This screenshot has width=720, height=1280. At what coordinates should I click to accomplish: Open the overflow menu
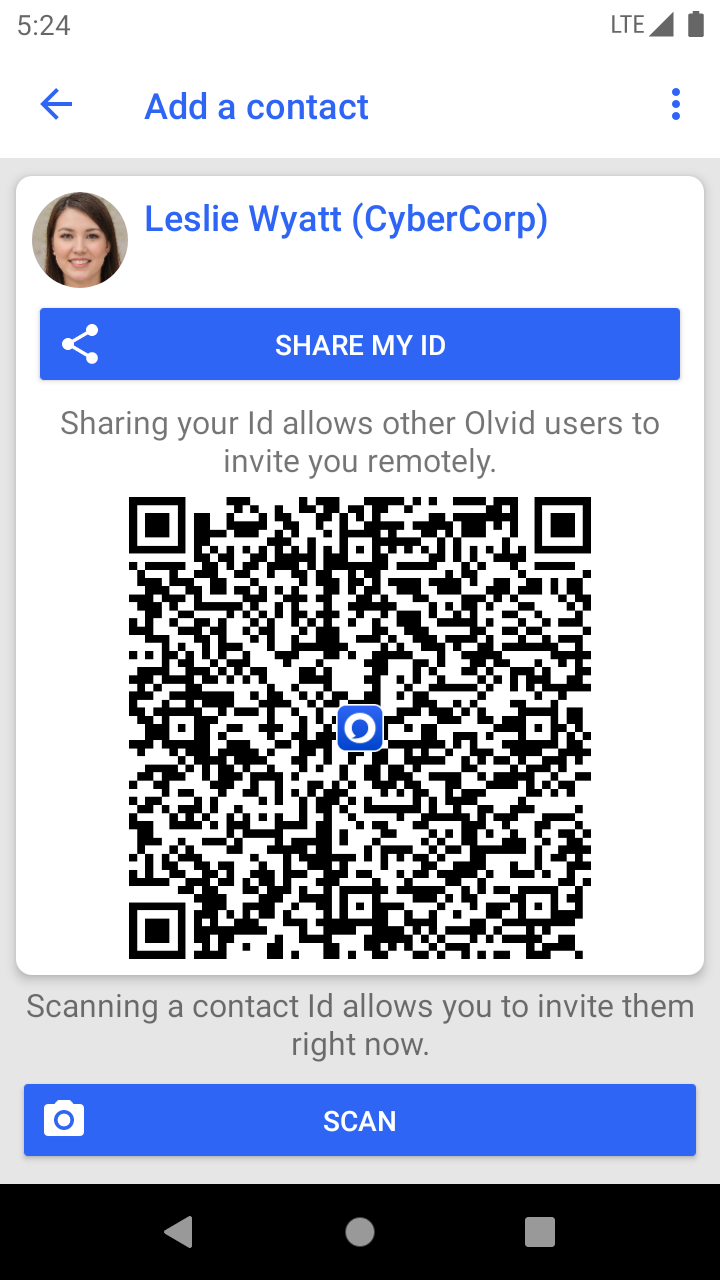tap(676, 105)
